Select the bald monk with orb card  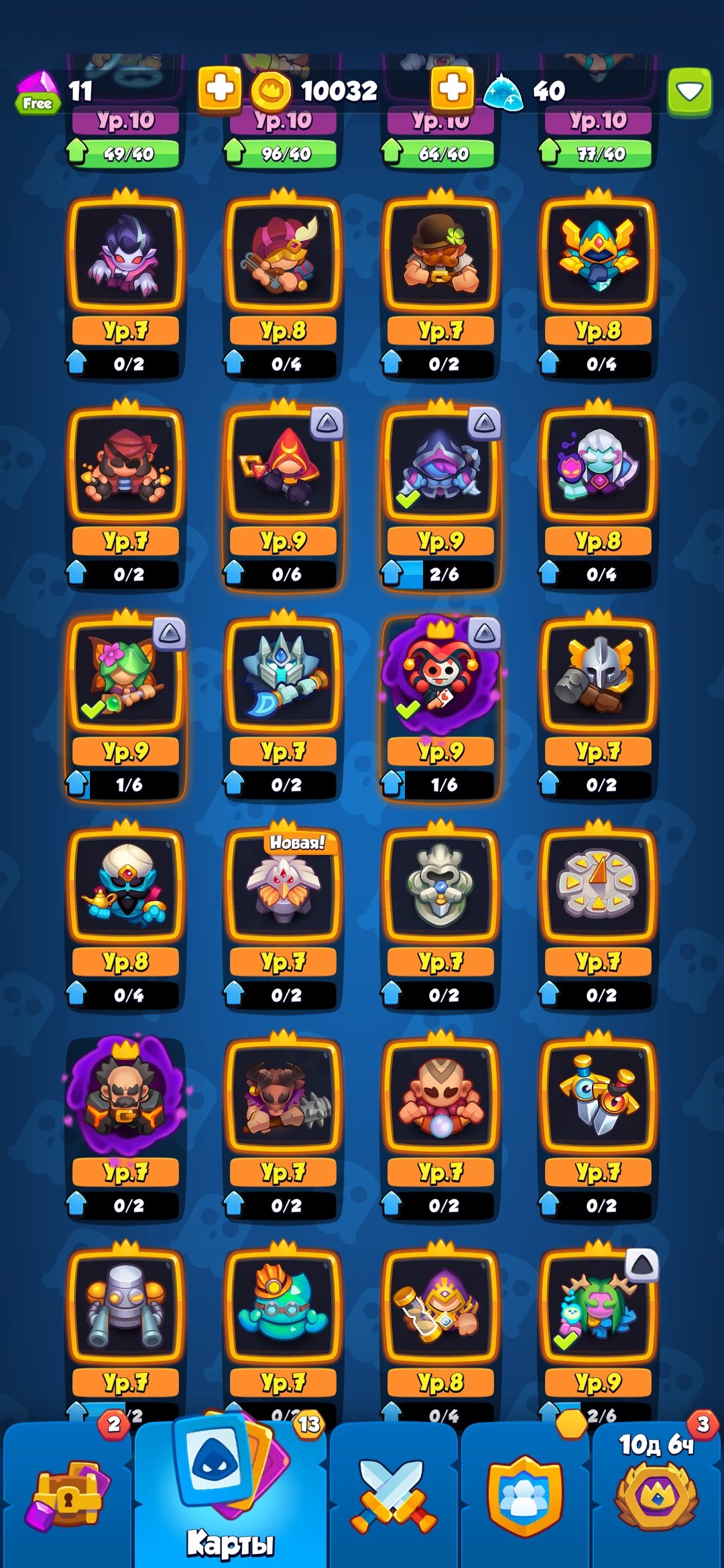[x=440, y=1126]
